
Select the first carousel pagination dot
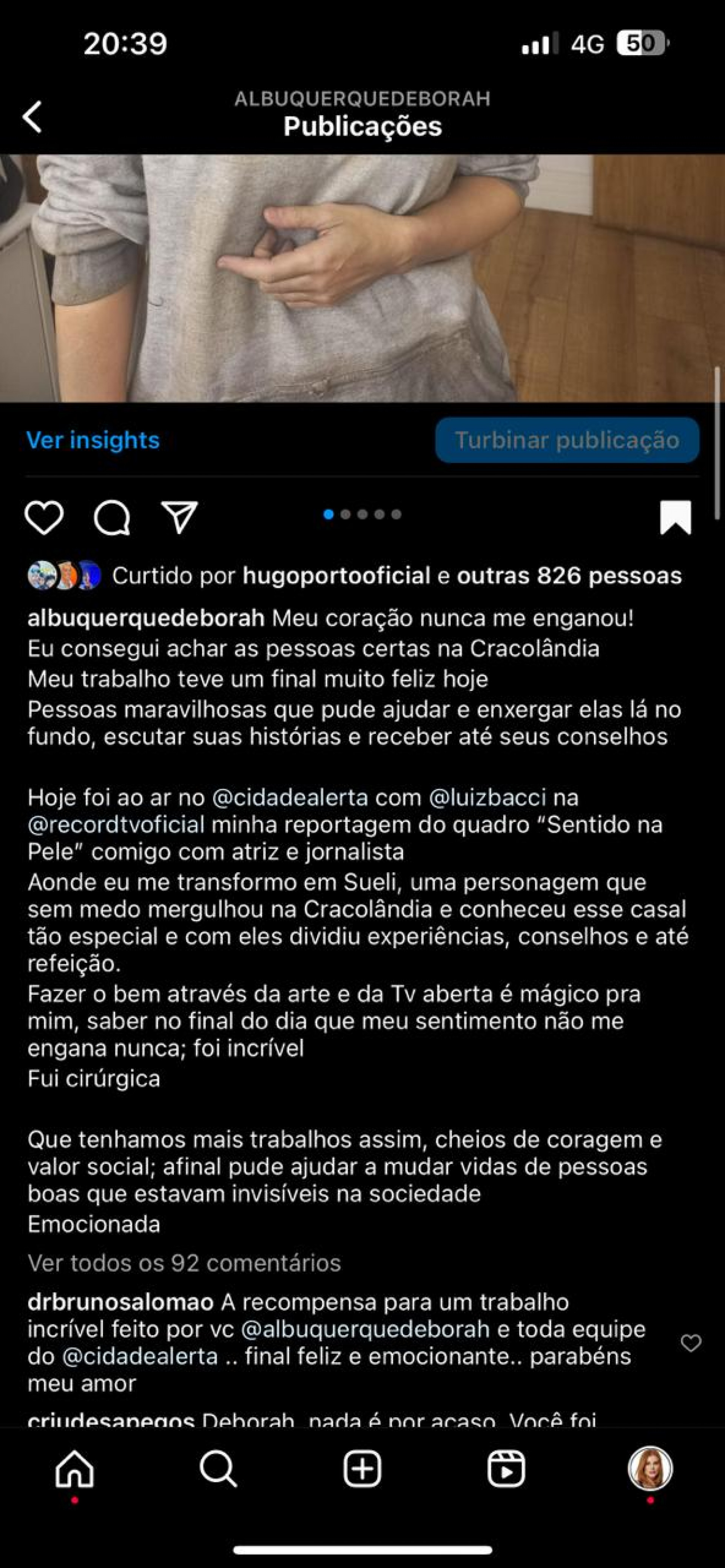pos(329,514)
